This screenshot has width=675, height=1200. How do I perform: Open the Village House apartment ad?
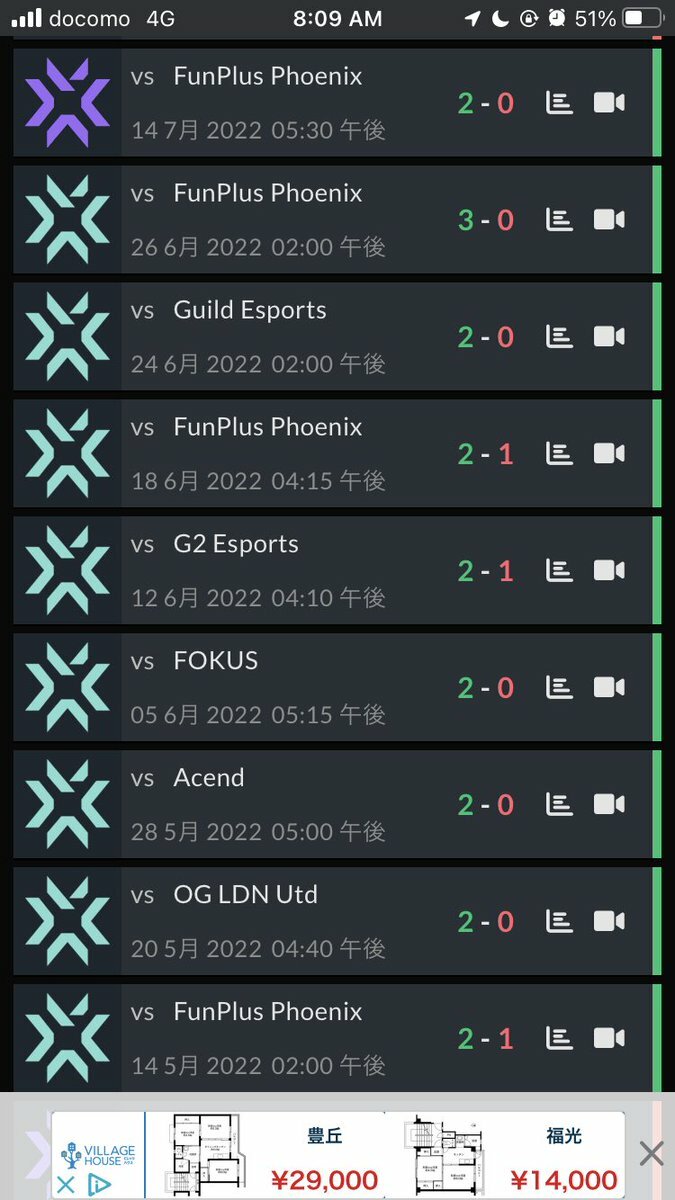tap(340, 1155)
